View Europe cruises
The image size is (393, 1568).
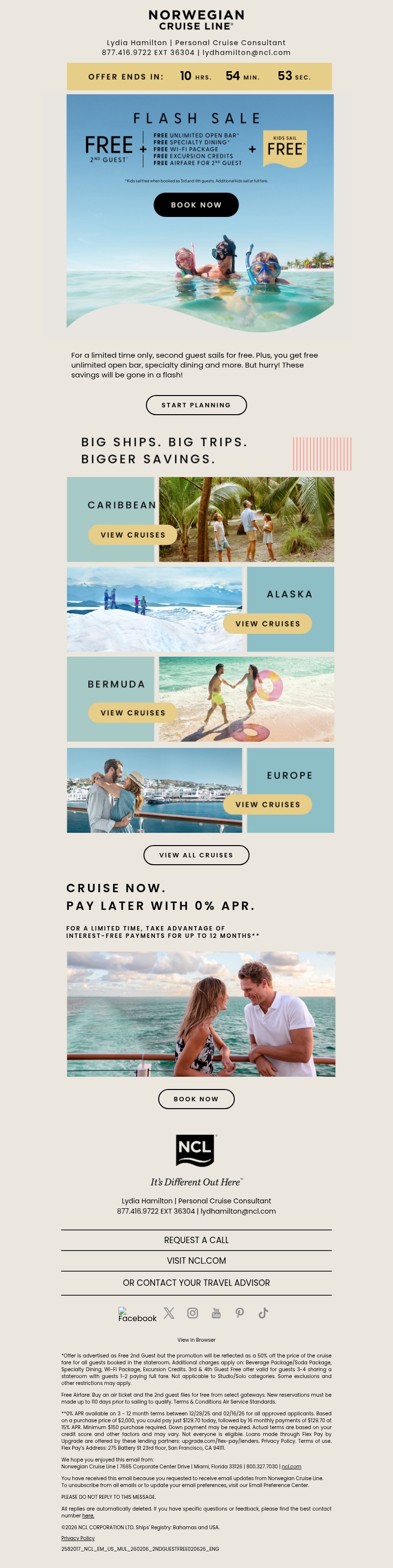[267, 804]
